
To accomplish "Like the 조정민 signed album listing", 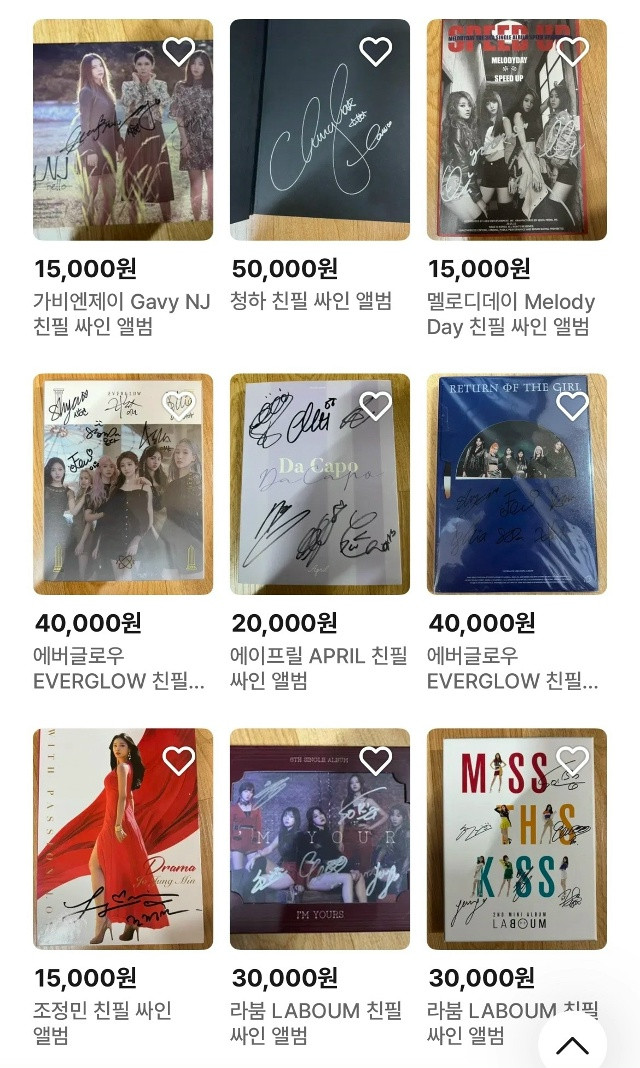I will click(x=178, y=760).
